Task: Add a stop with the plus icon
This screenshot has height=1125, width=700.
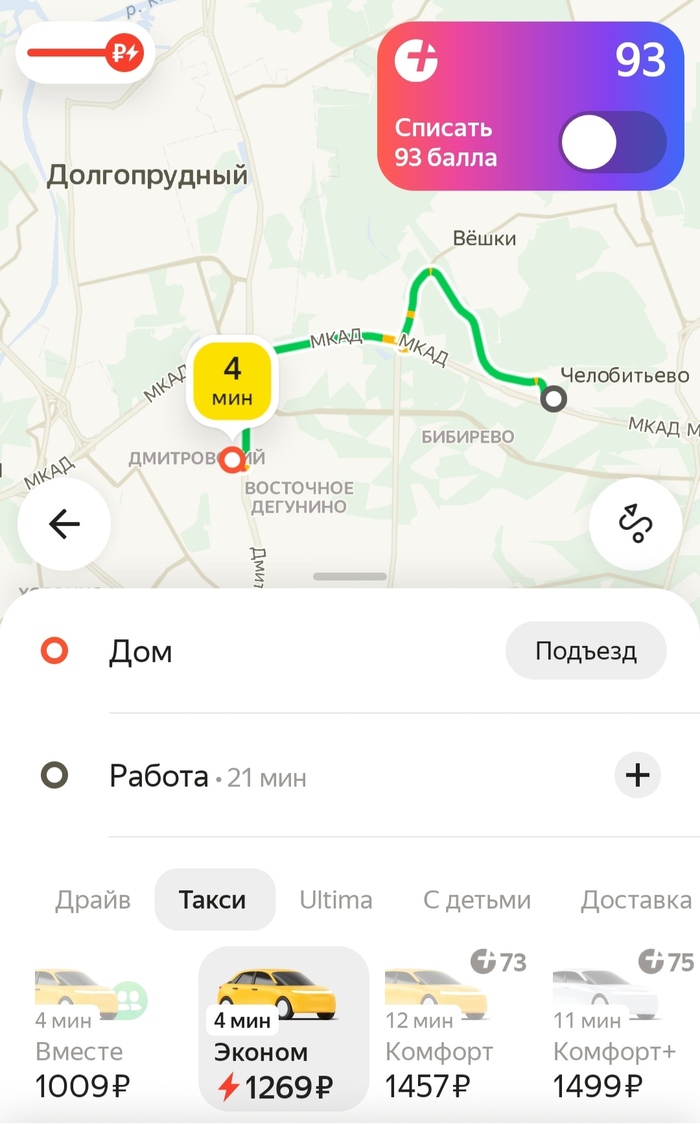Action: (x=637, y=775)
